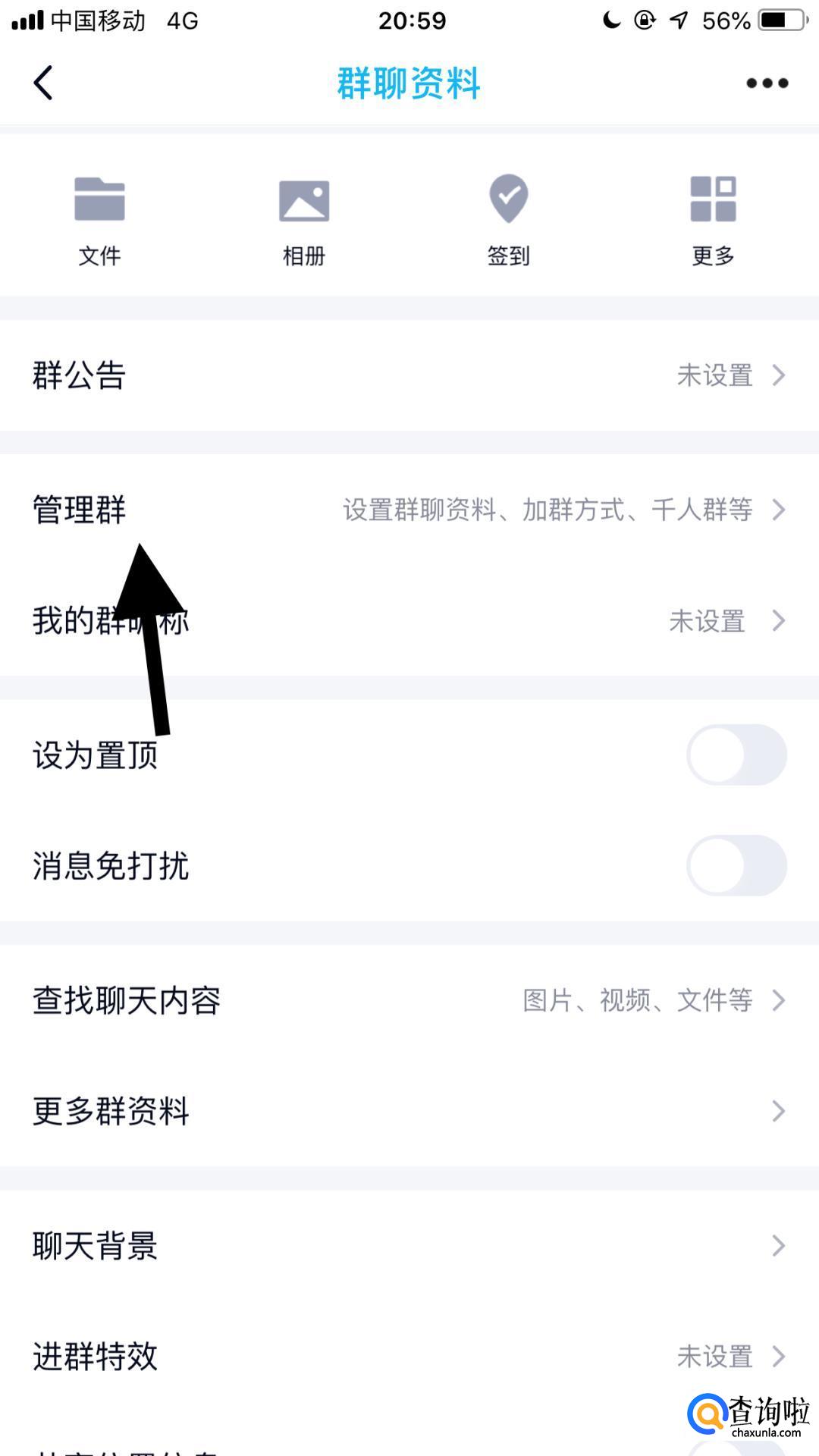Open 查找聊天内容 search row
The image size is (819, 1456).
(x=409, y=1000)
